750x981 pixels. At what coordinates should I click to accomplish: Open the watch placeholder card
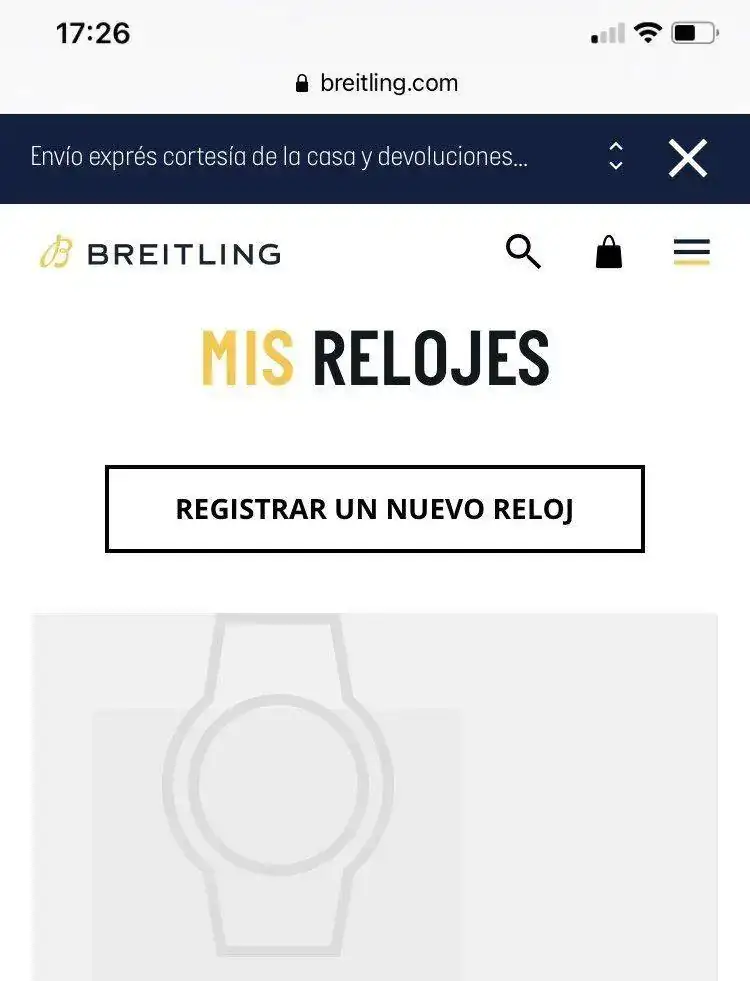374,796
